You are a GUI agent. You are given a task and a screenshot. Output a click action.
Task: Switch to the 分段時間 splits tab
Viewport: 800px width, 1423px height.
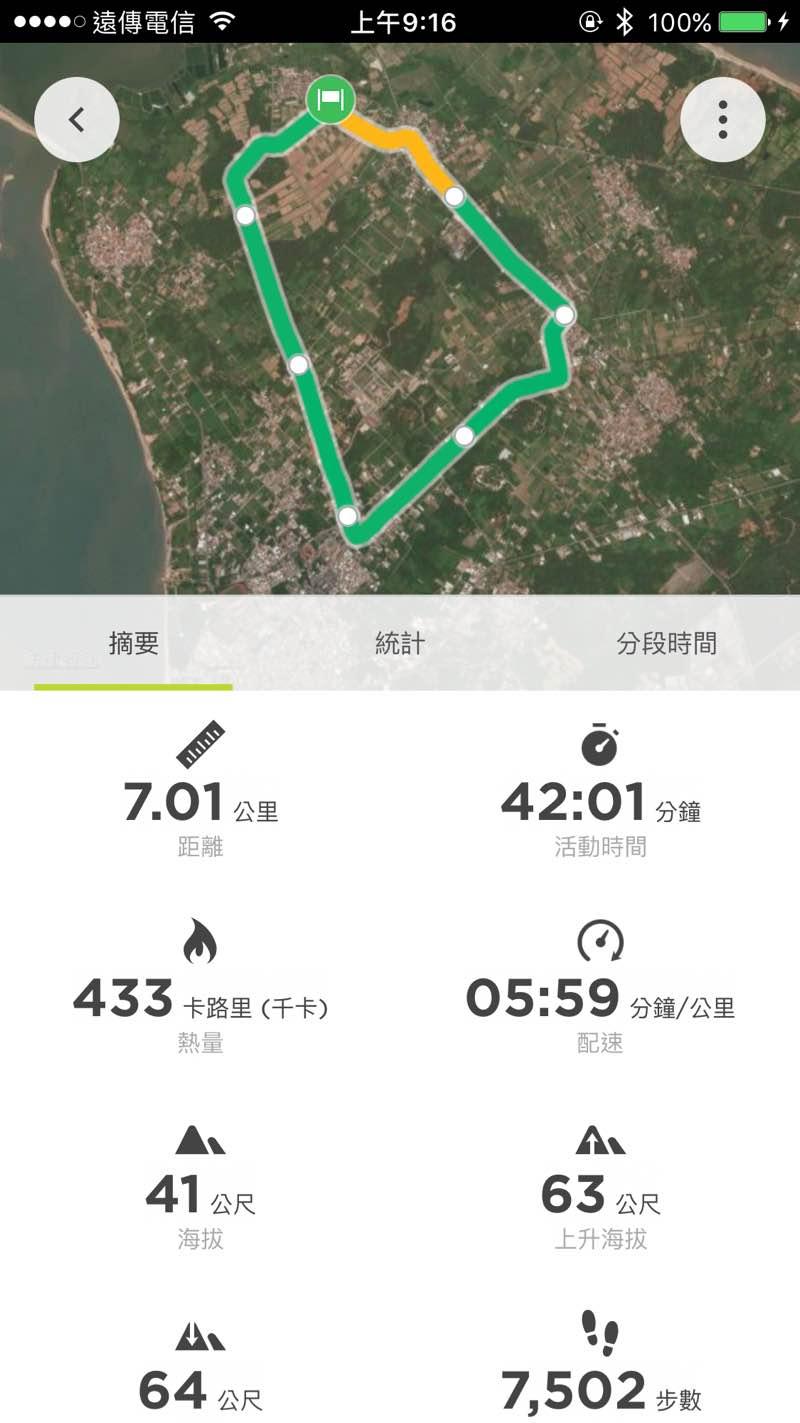coord(666,644)
